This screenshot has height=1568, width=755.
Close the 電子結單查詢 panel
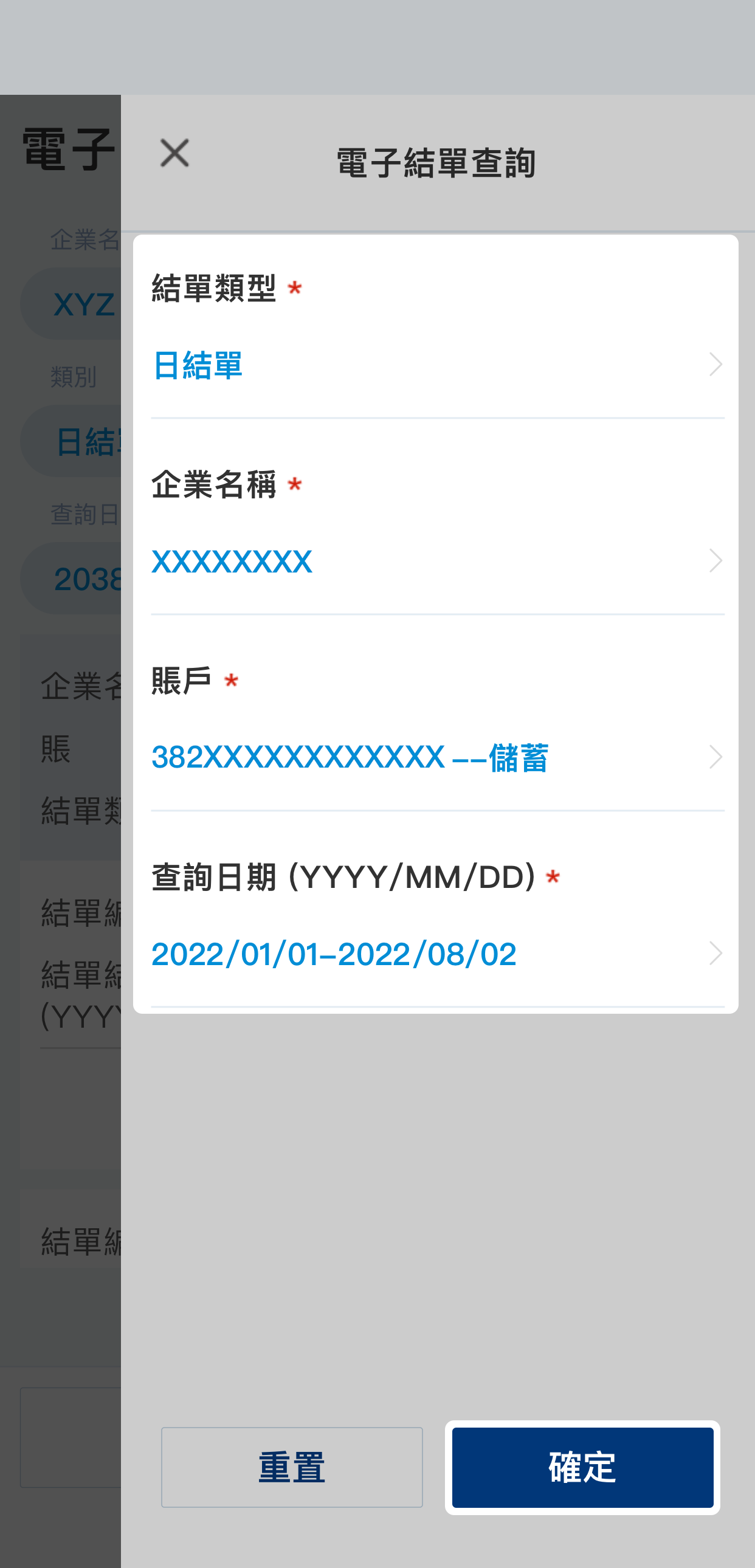[x=174, y=153]
